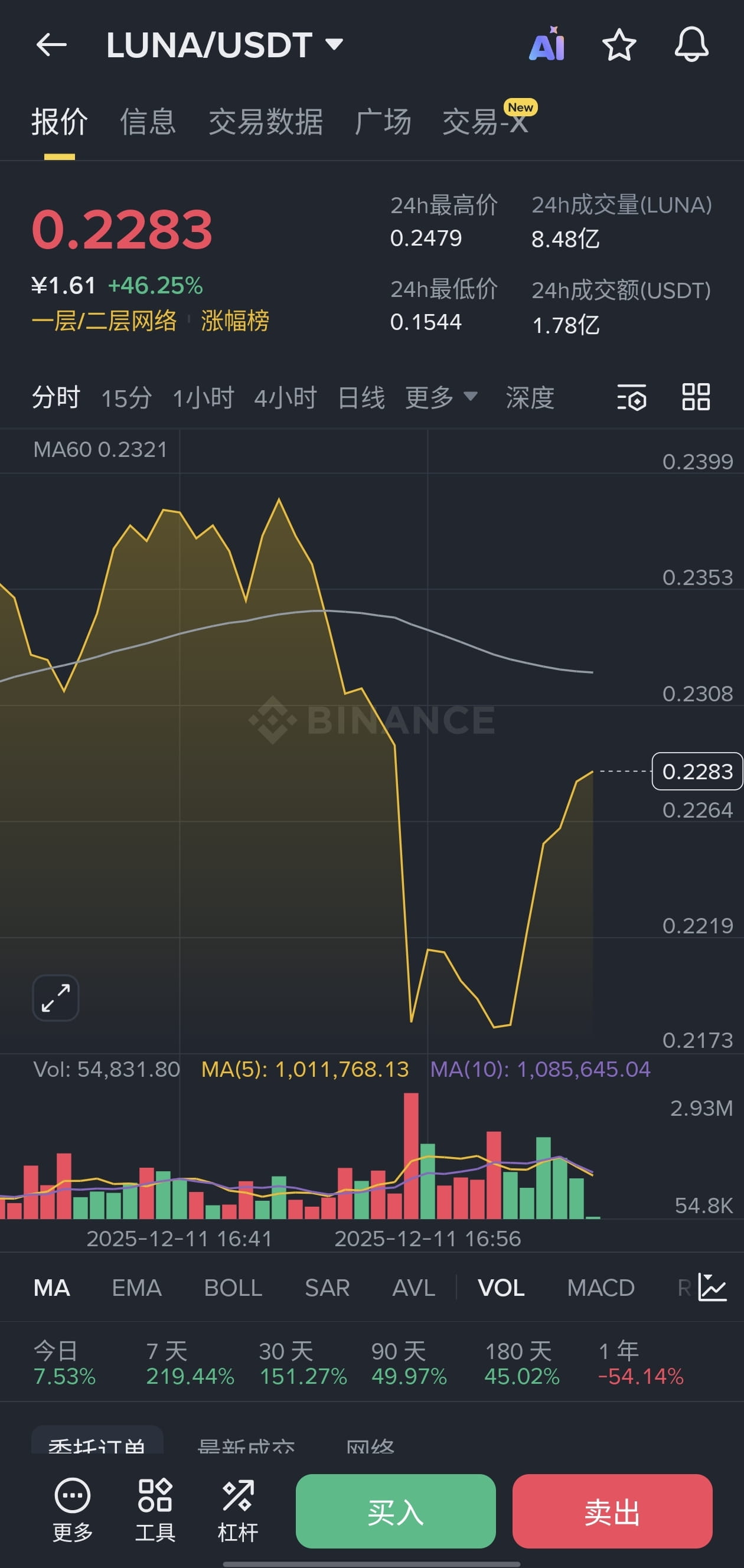This screenshot has height=1568, width=744.
Task: Open the chart settings icon
Action: 632,397
